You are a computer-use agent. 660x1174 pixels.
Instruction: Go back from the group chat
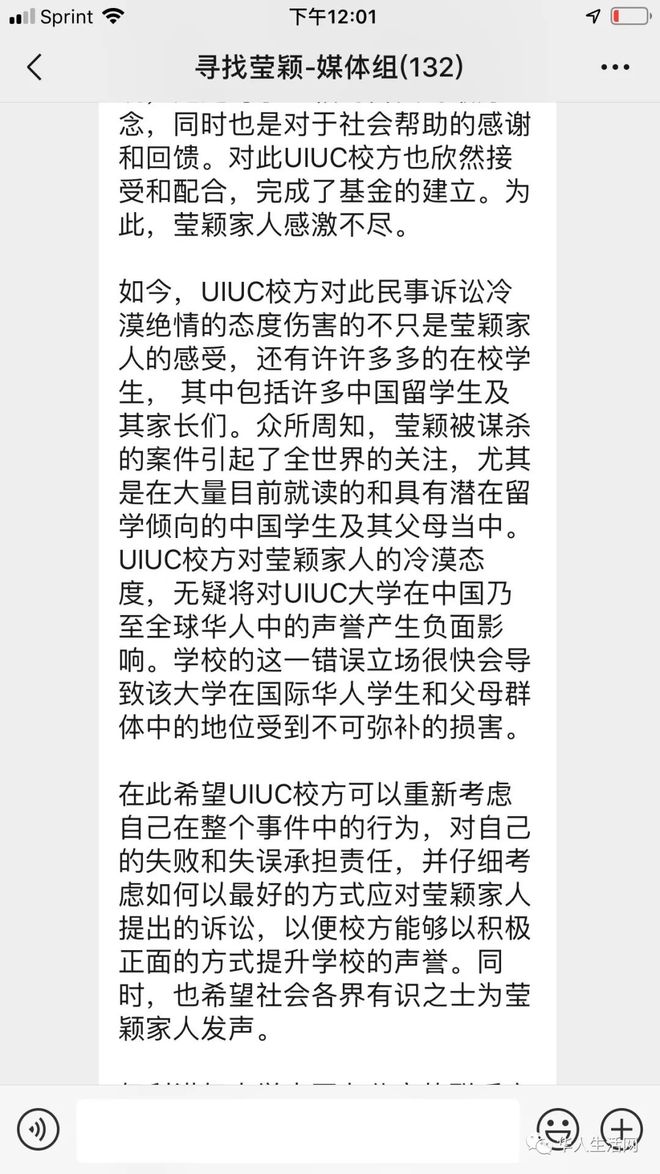(35, 67)
